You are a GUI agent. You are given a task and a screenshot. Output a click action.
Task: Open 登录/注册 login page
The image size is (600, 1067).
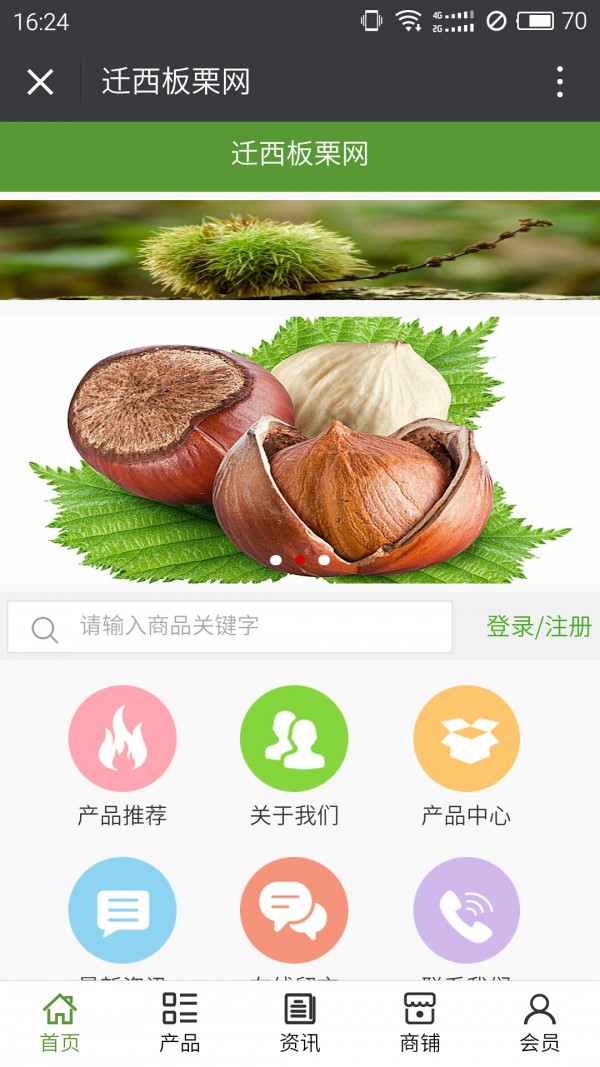[538, 627]
